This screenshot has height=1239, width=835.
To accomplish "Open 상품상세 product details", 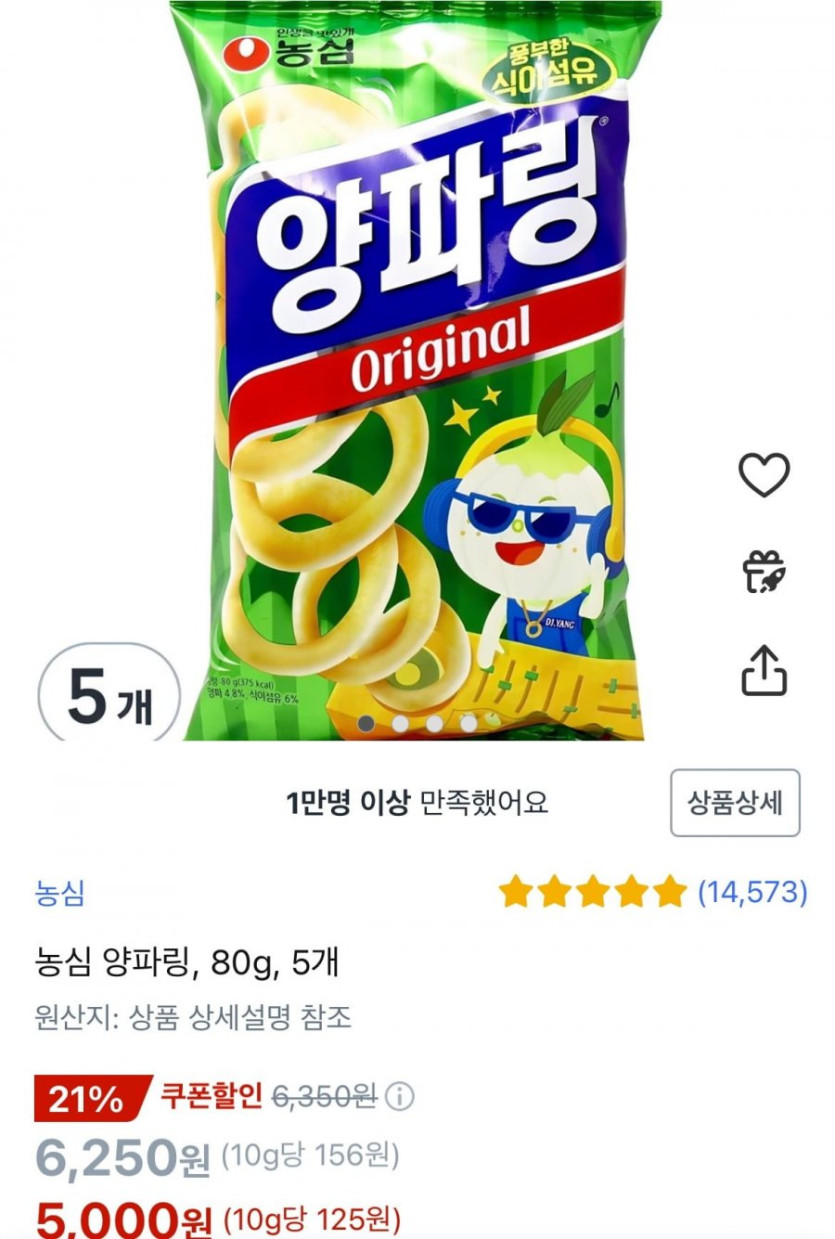I will [x=735, y=803].
